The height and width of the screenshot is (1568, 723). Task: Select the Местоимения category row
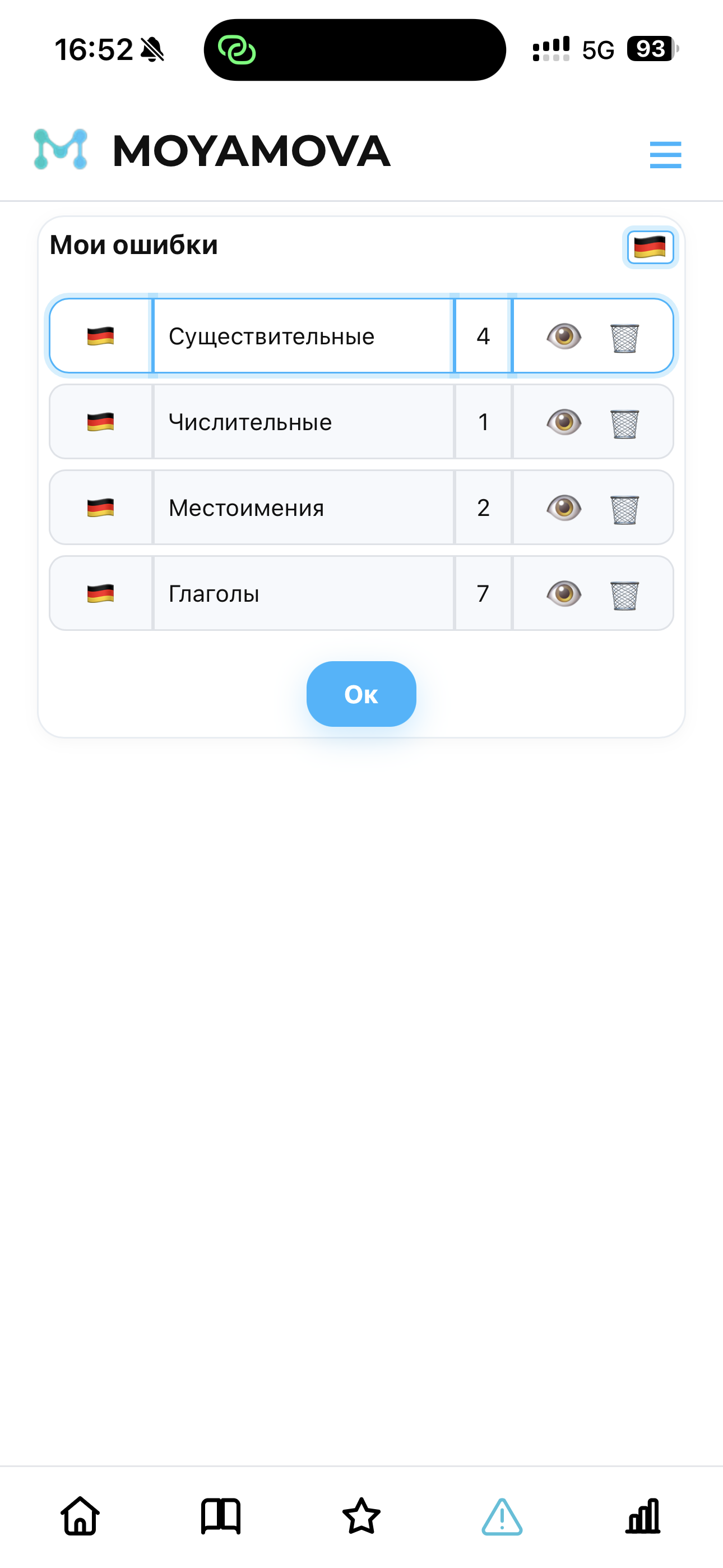[304, 508]
